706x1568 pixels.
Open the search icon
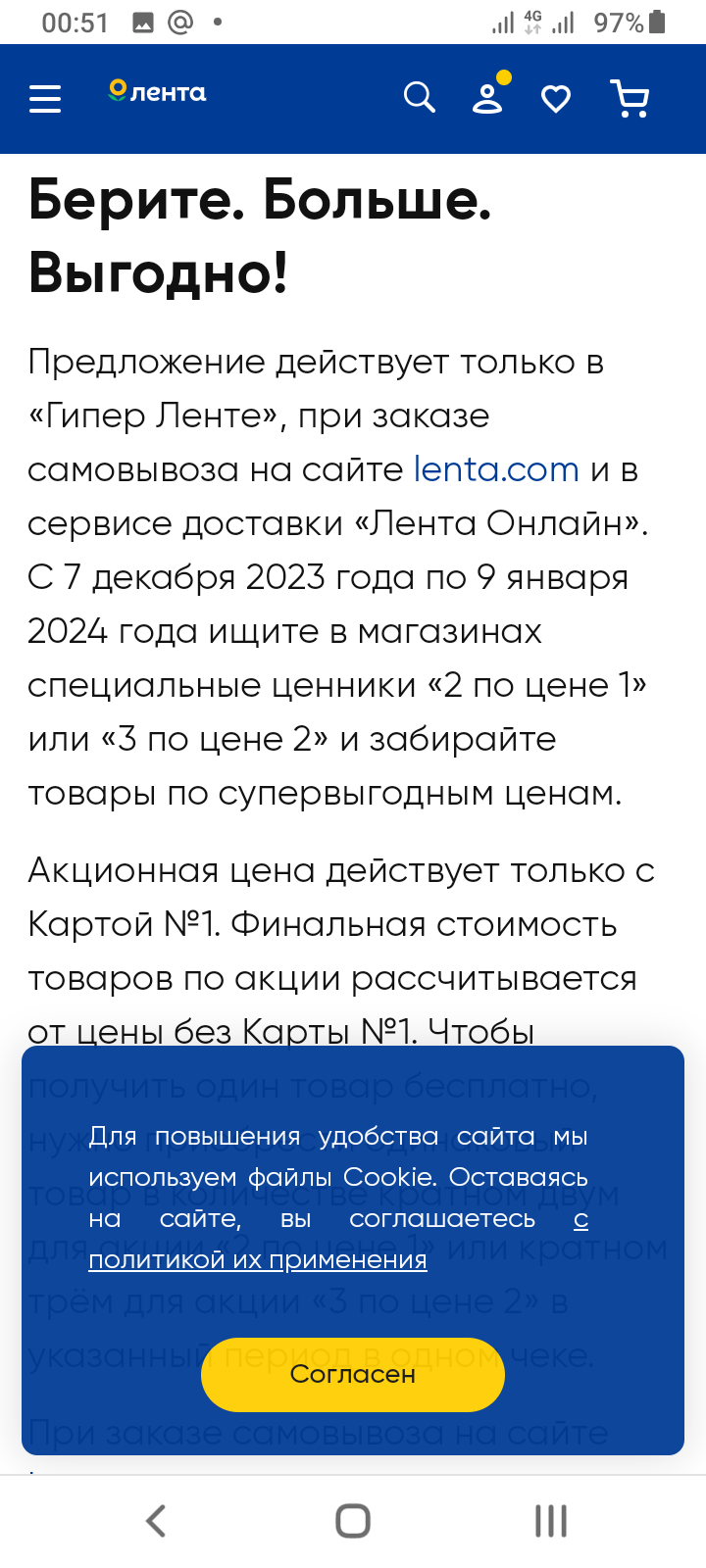420,97
